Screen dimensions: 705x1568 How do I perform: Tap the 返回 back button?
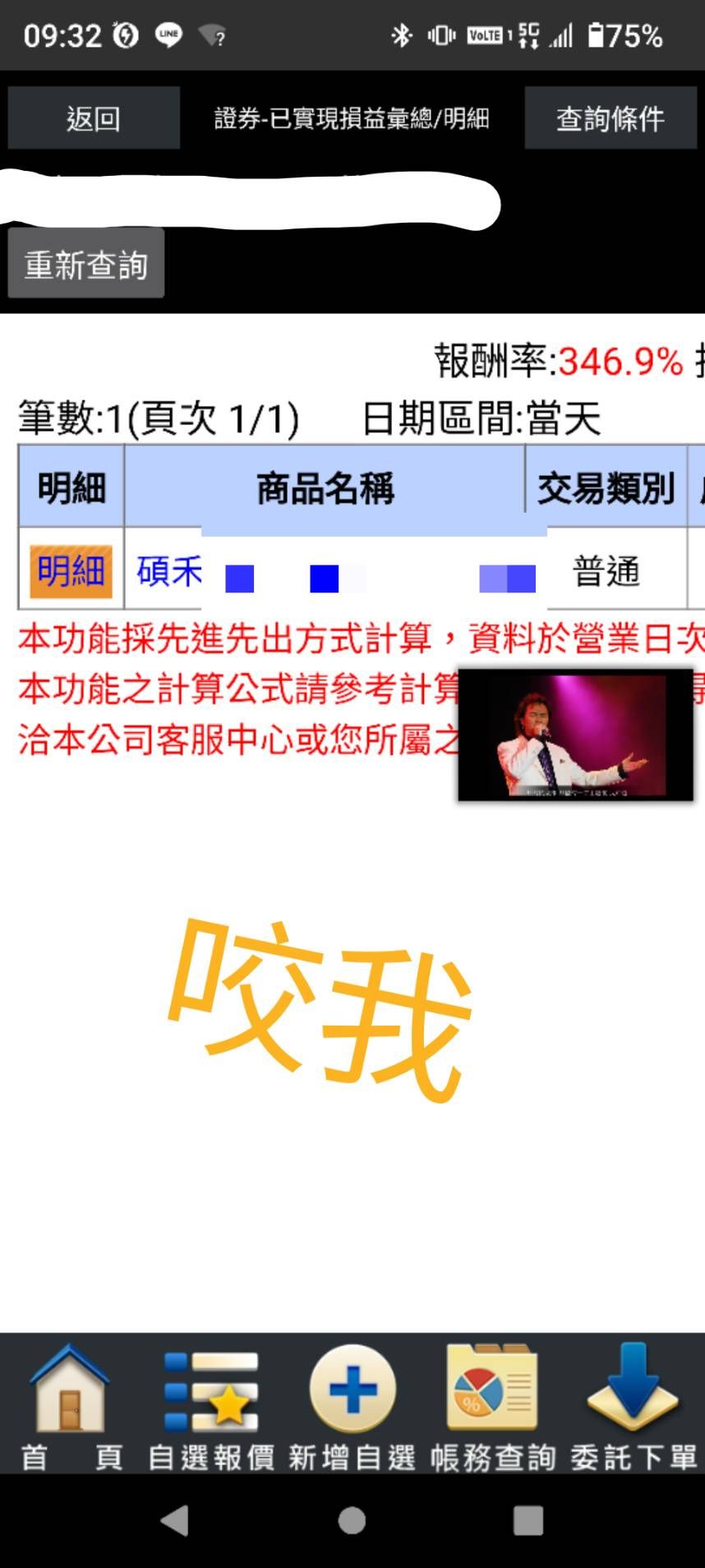point(94,118)
